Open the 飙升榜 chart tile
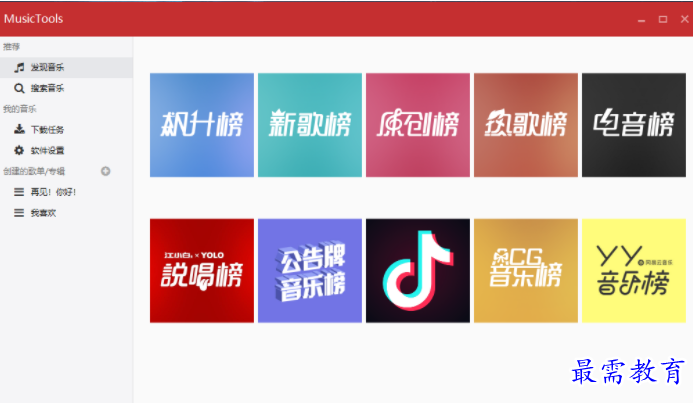Image resolution: width=693 pixels, height=403 pixels. (x=202, y=125)
